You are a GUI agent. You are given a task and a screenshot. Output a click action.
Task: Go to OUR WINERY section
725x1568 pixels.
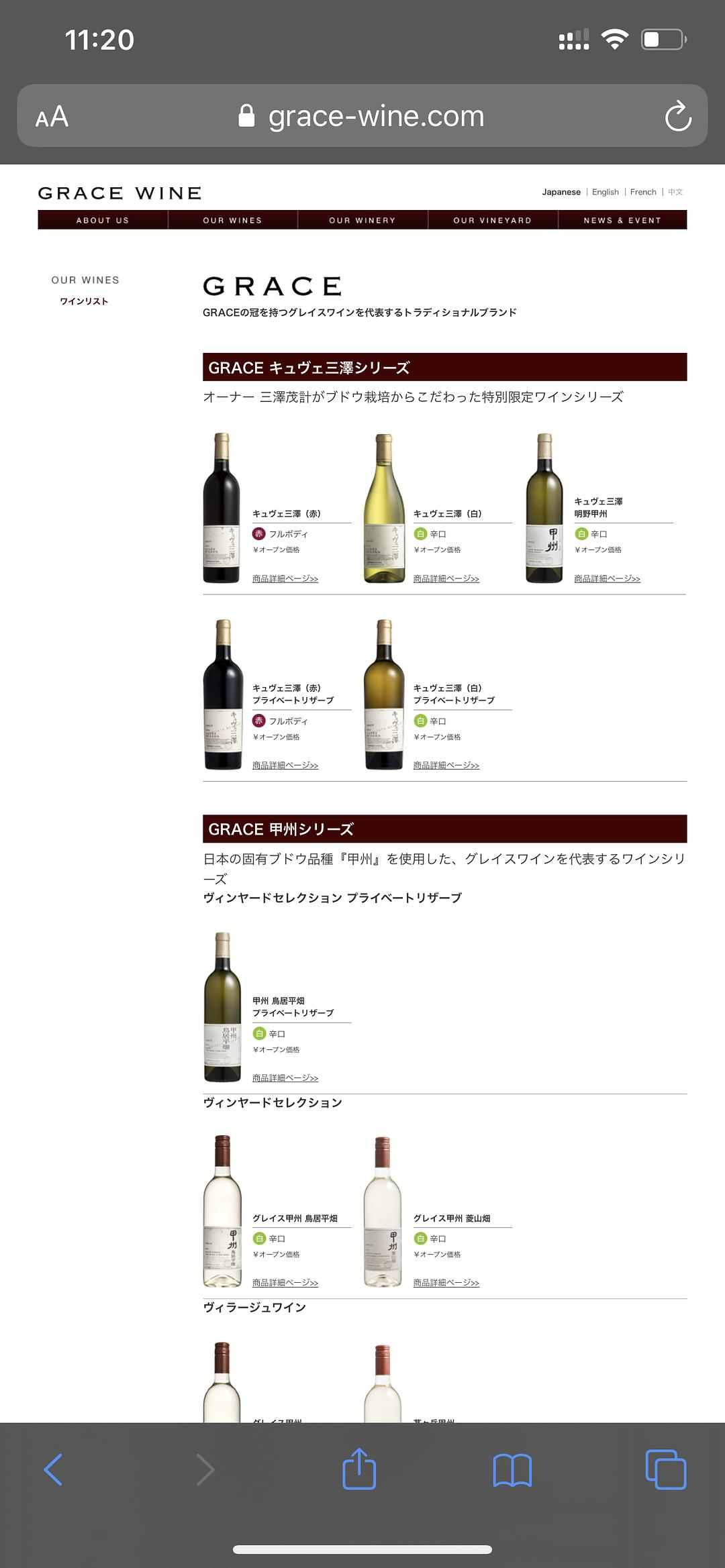362,220
